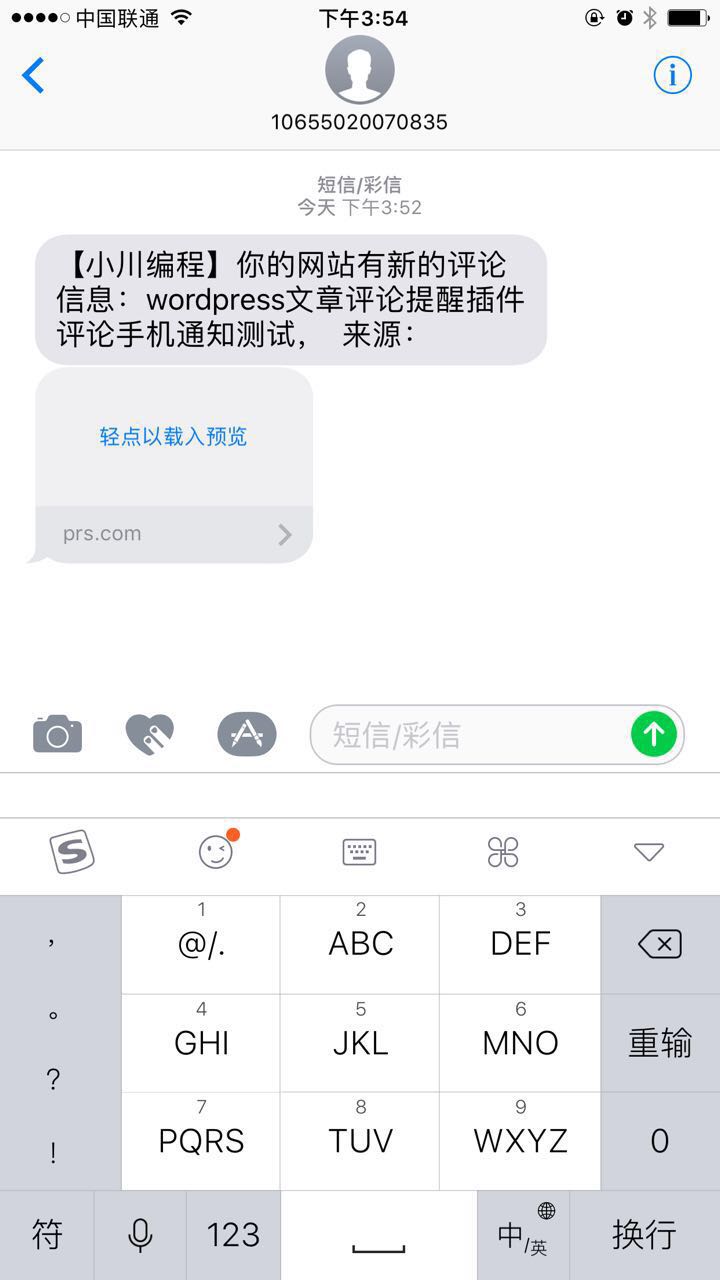Tap the backspace key
Image resolution: width=720 pixels, height=1280 pixels.
click(x=660, y=944)
